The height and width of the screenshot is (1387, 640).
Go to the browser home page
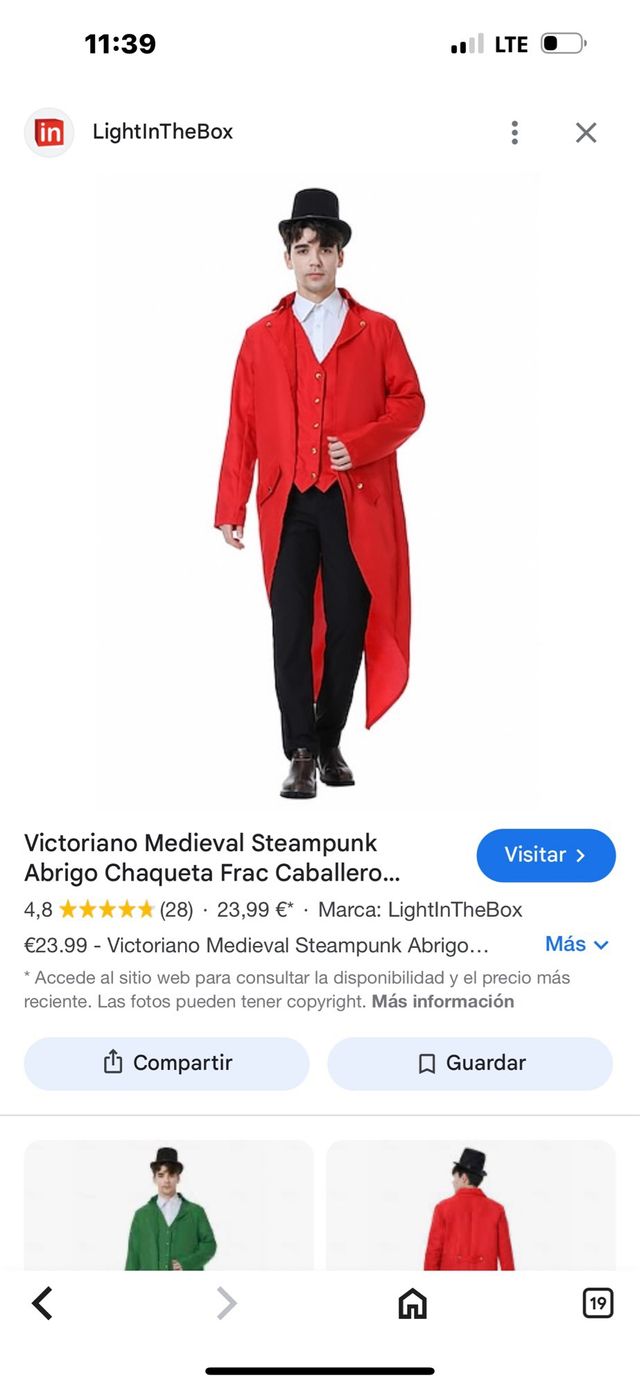(412, 1303)
